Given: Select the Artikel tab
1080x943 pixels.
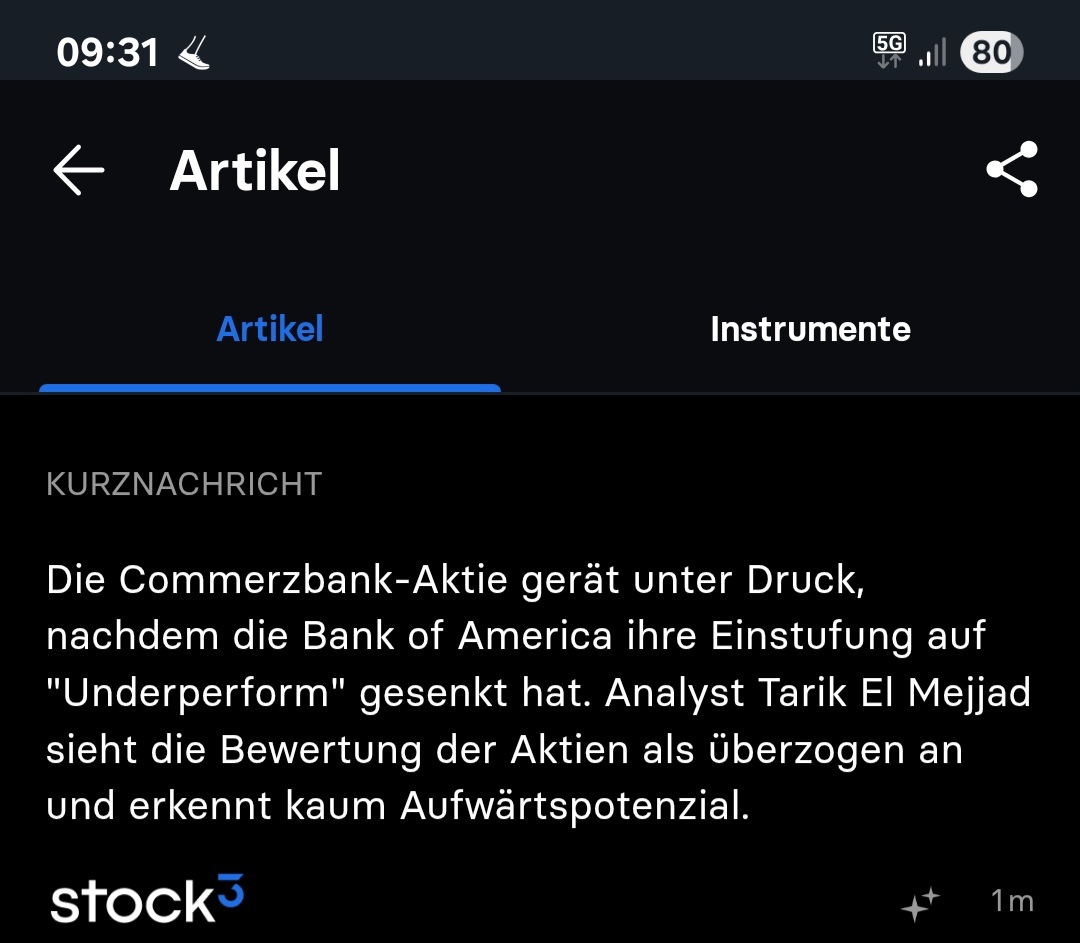Looking at the screenshot, I should click(x=270, y=330).
